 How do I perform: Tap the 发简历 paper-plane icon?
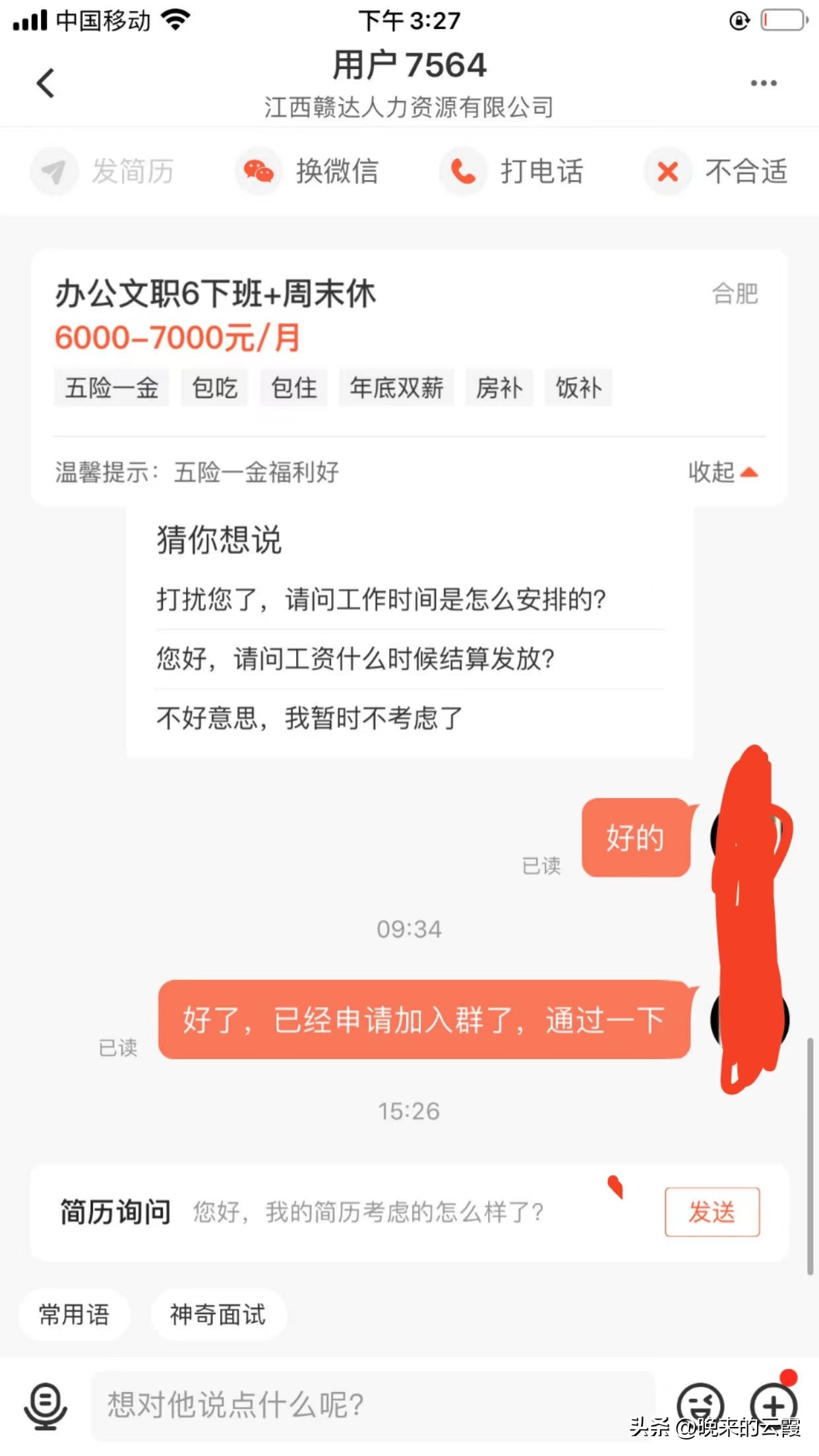53,171
